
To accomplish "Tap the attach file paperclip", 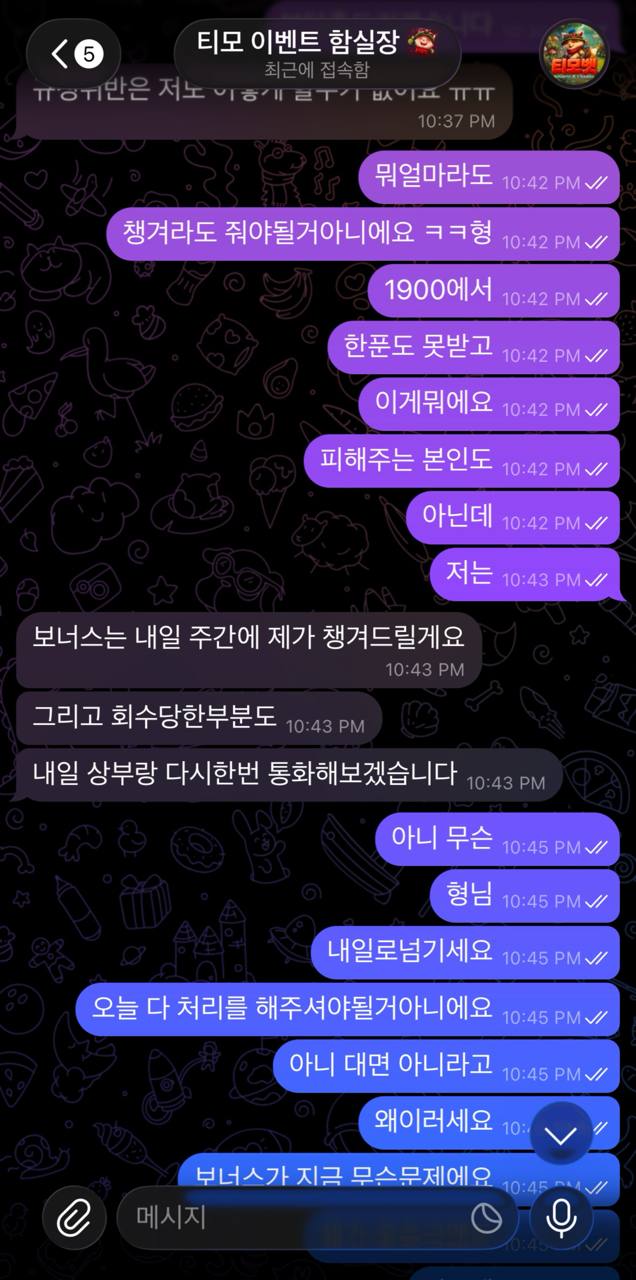I will [x=73, y=1218].
